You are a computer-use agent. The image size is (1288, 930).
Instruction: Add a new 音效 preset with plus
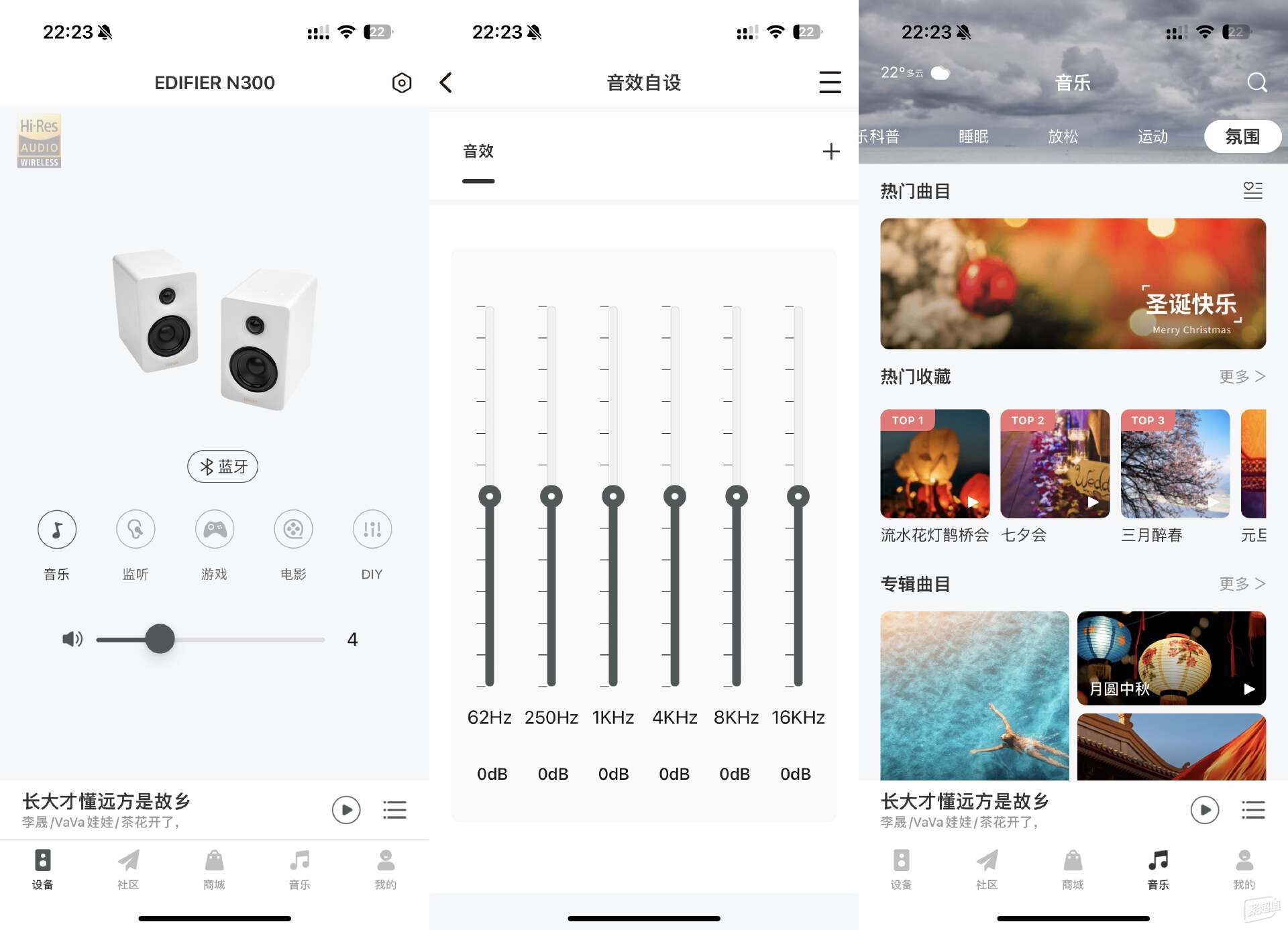(x=830, y=152)
